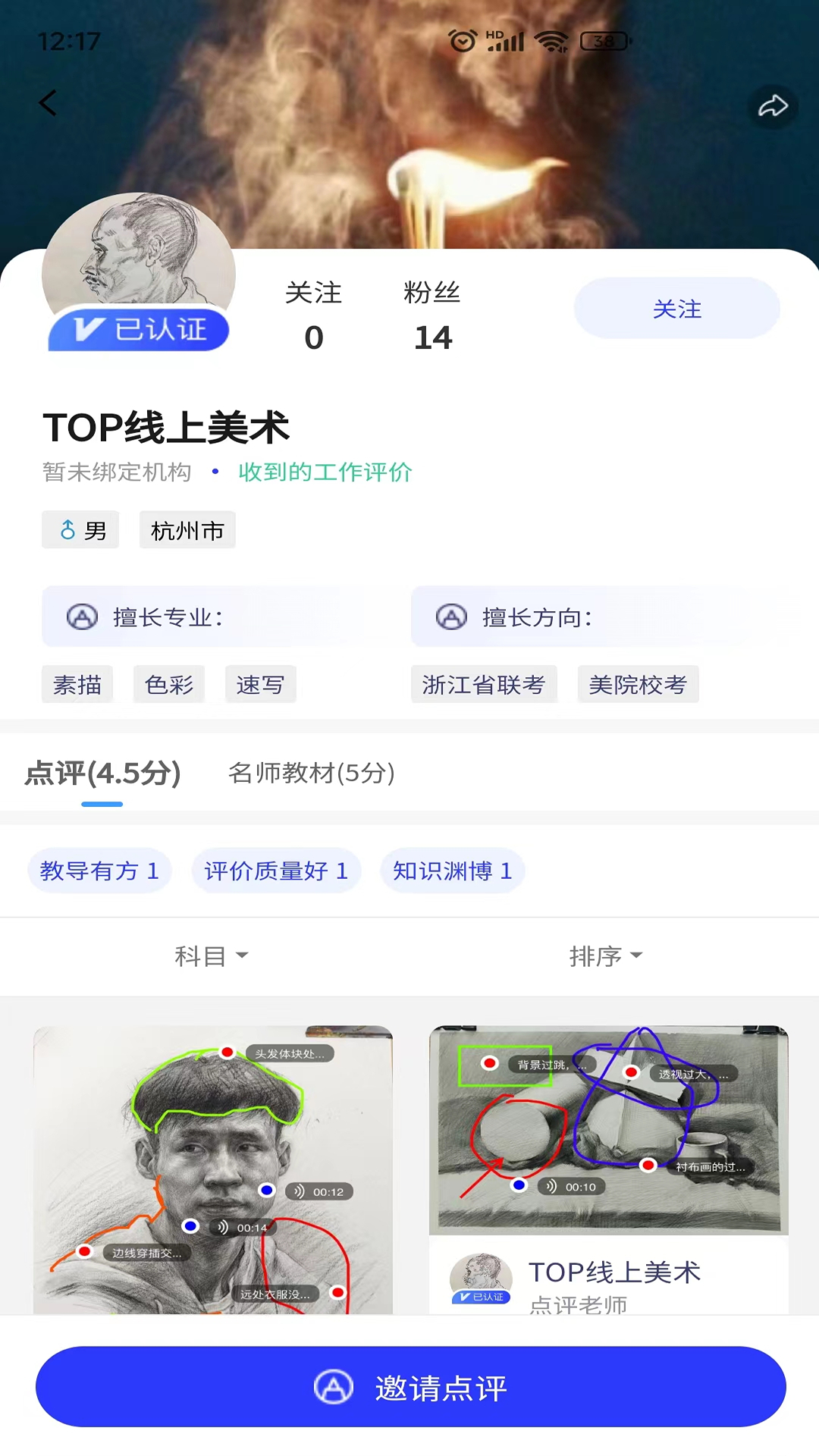Filter reviews by 知识渊博 chip
The image size is (819, 1456).
click(453, 871)
